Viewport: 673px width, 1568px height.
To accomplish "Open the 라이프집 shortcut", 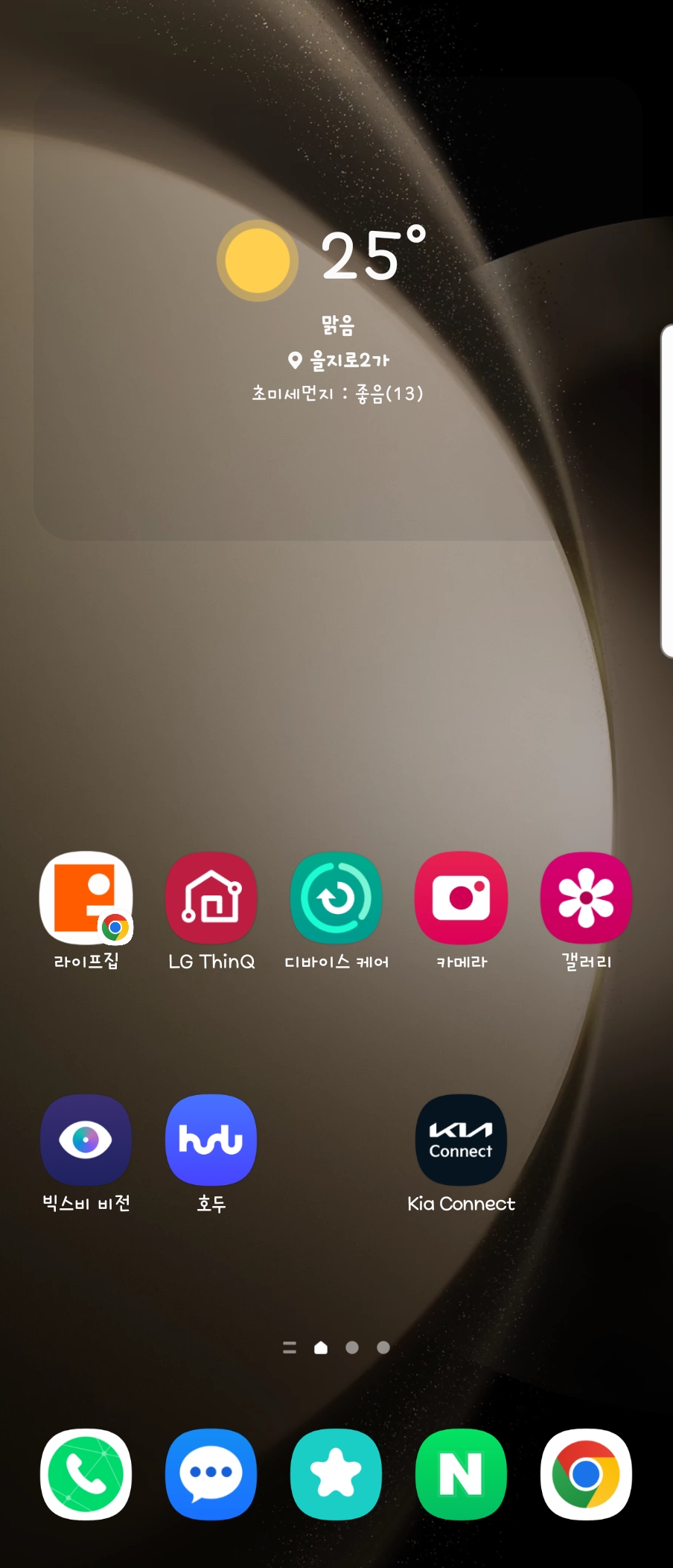I will (86, 898).
